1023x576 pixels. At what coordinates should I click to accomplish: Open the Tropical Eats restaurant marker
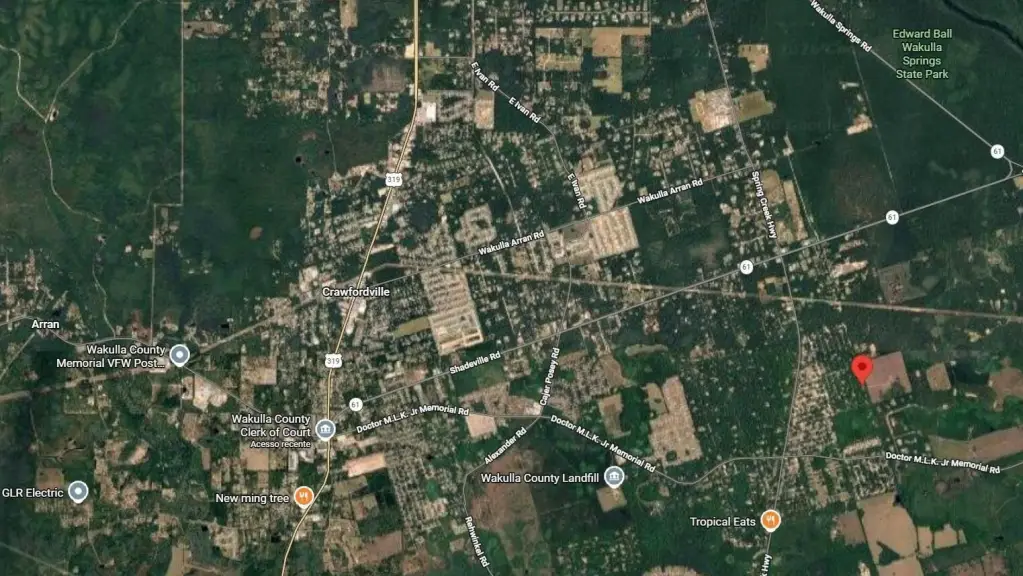[x=769, y=520]
